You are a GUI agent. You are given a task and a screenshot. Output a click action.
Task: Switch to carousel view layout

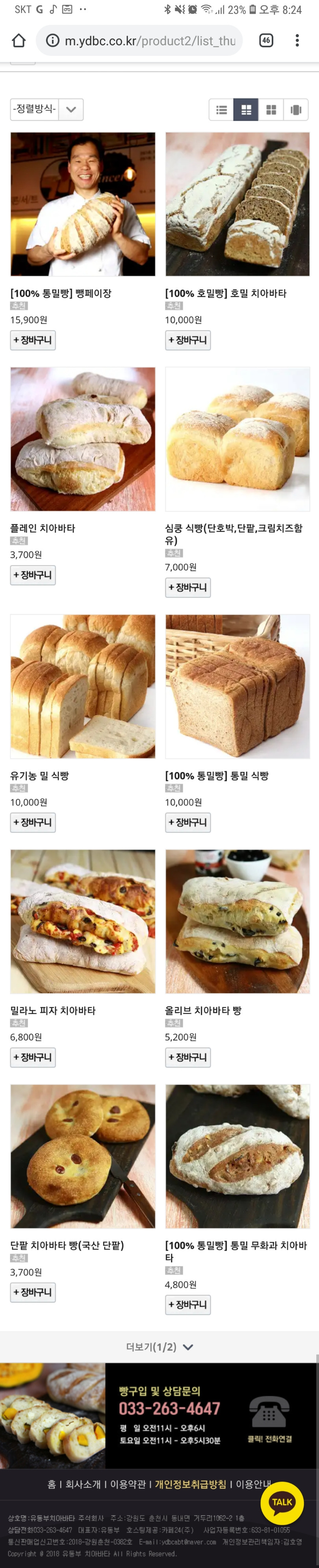296,109
